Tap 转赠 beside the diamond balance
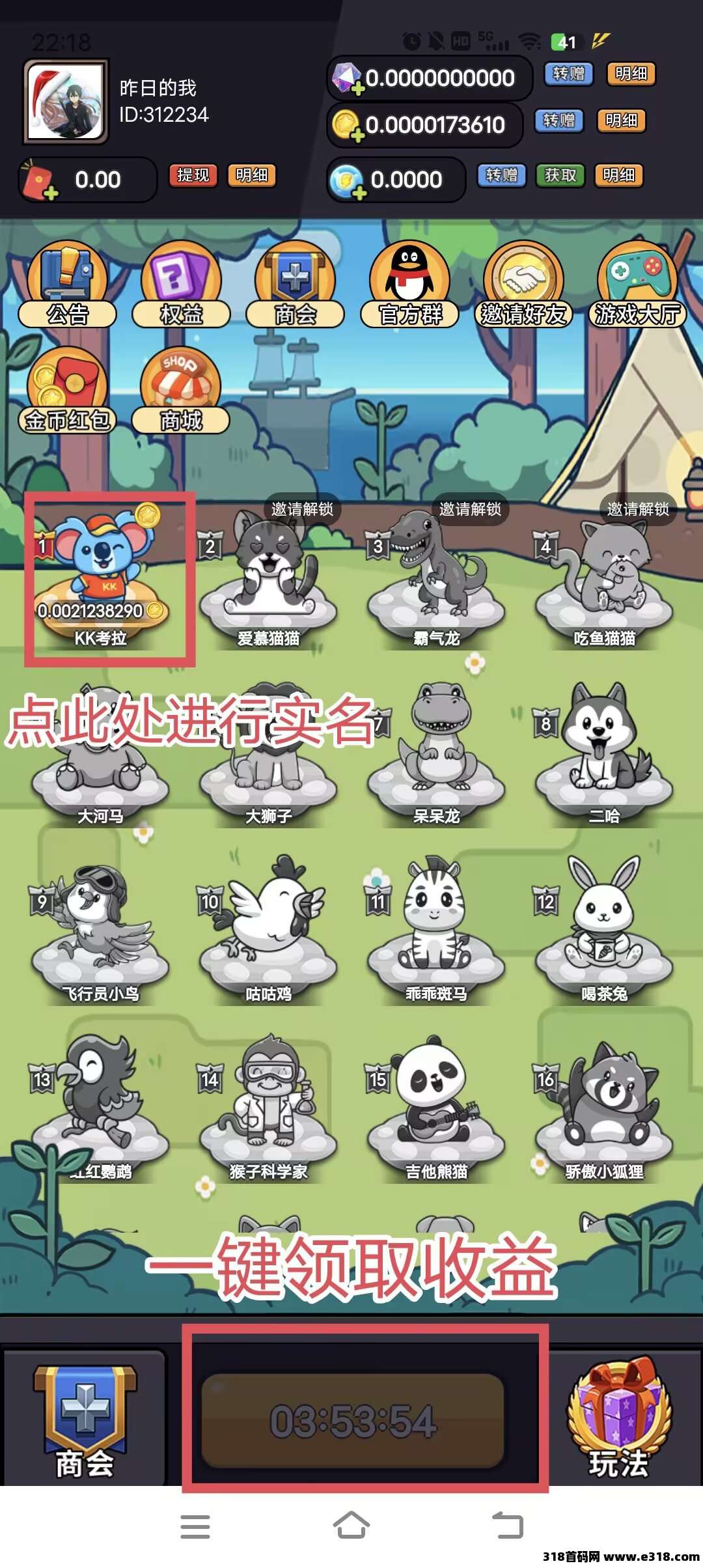This screenshot has width=703, height=1568. 569,74
